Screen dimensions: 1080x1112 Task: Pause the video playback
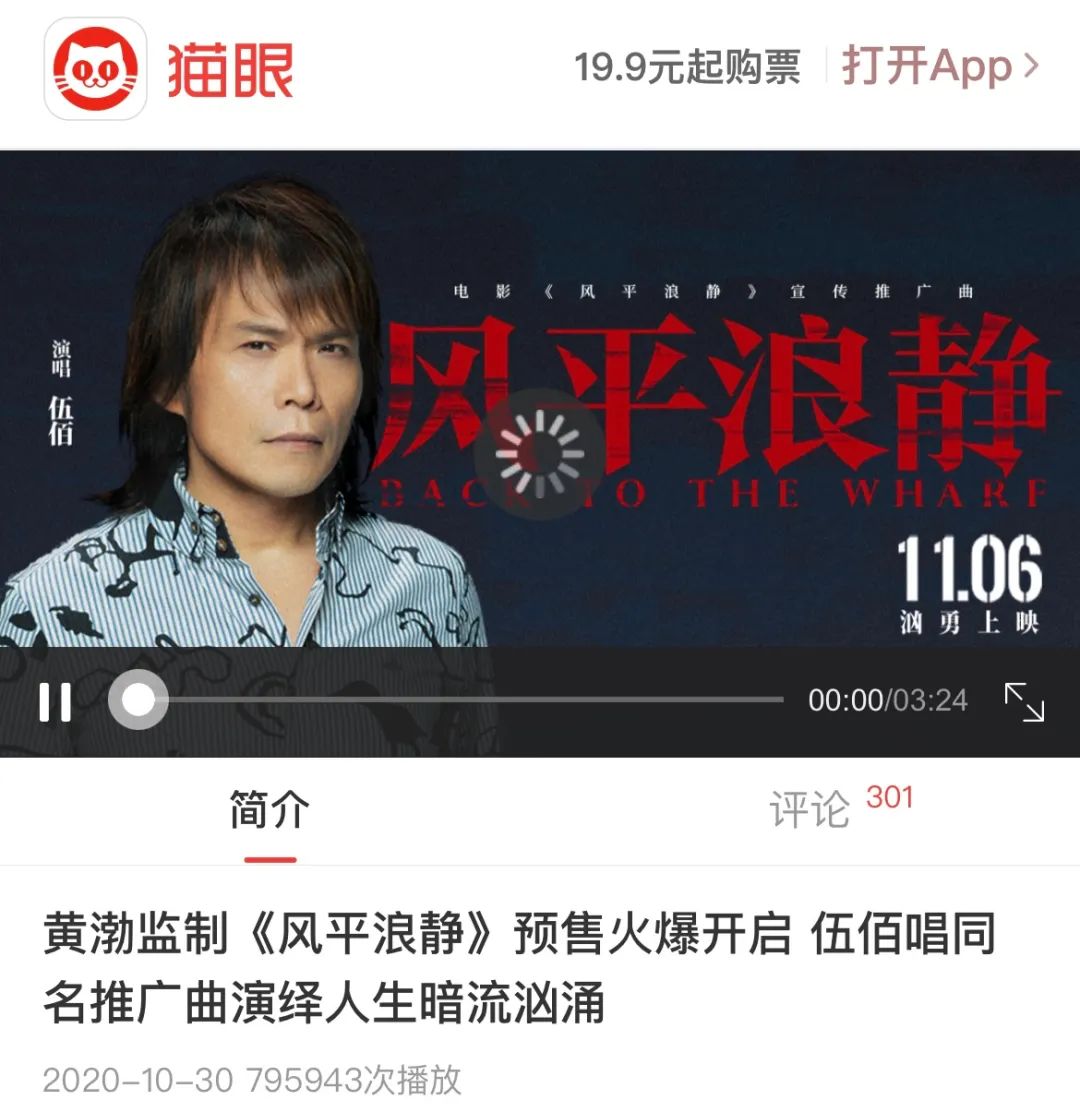click(55, 702)
